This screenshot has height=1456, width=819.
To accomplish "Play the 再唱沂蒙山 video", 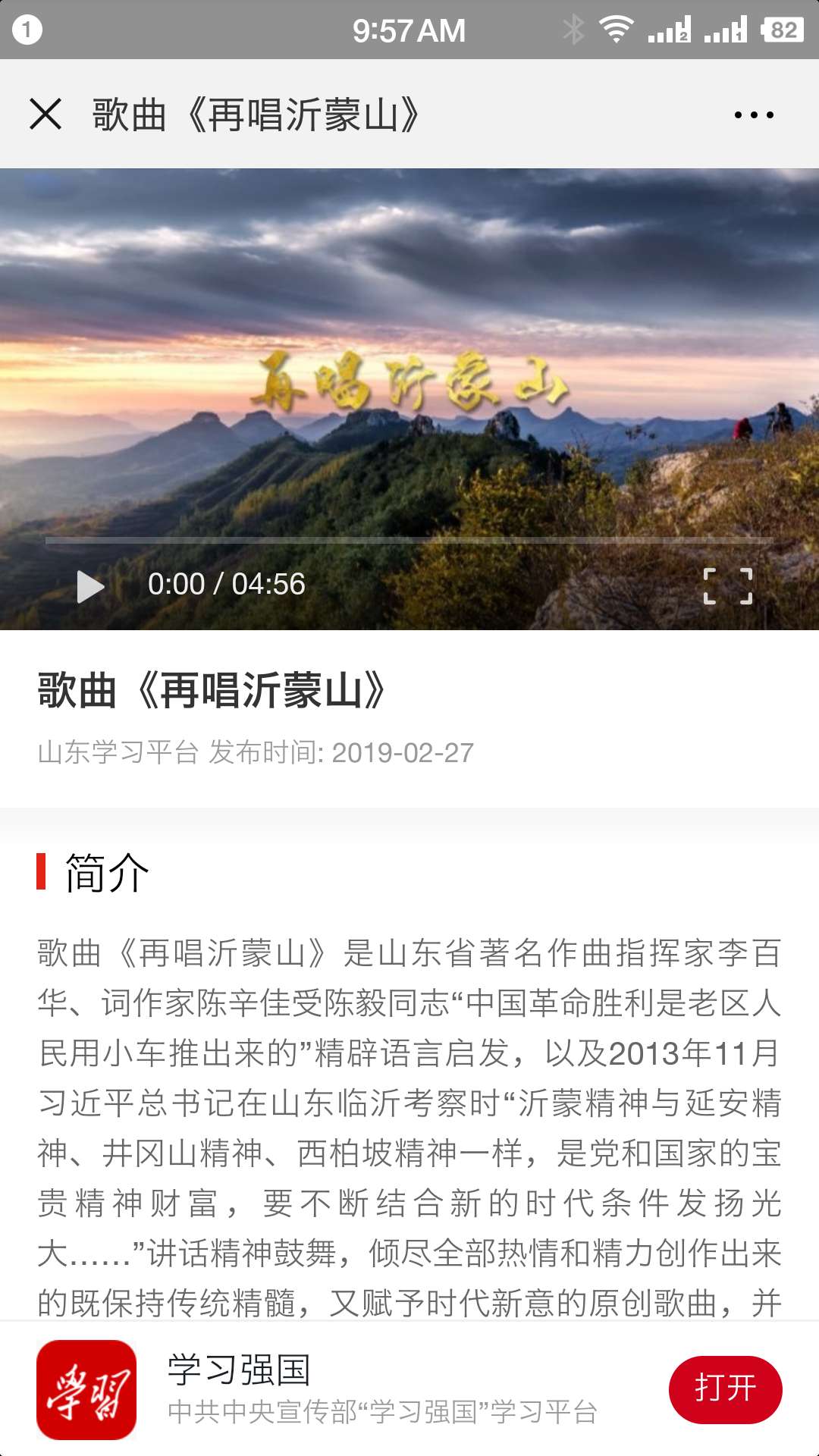I will click(90, 586).
